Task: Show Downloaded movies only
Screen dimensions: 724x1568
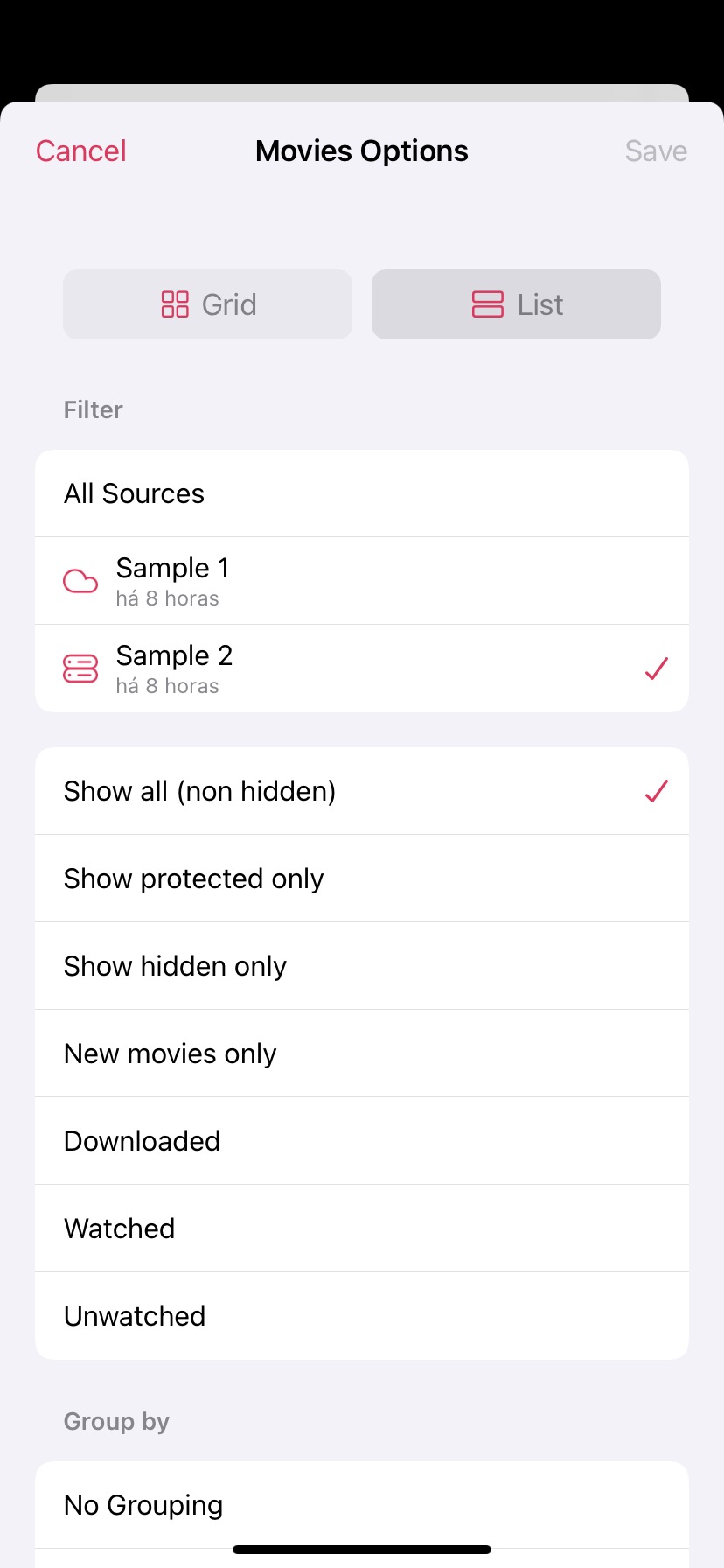Action: (362, 1141)
